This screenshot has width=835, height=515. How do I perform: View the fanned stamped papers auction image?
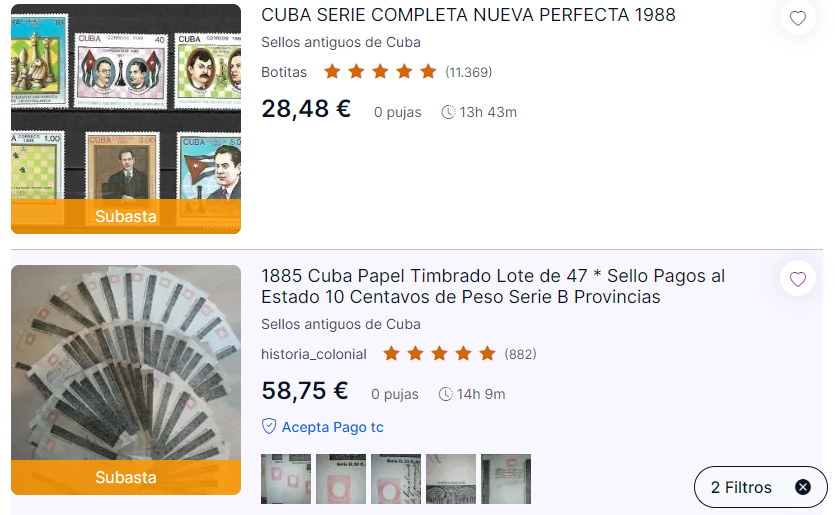[126, 370]
